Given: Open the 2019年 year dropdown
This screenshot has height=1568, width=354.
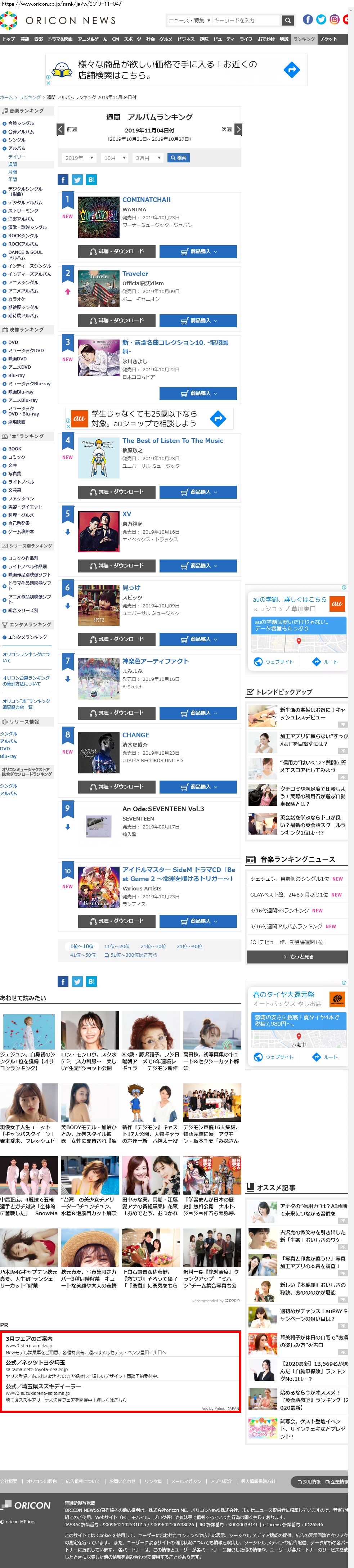Looking at the screenshot, I should tap(79, 158).
